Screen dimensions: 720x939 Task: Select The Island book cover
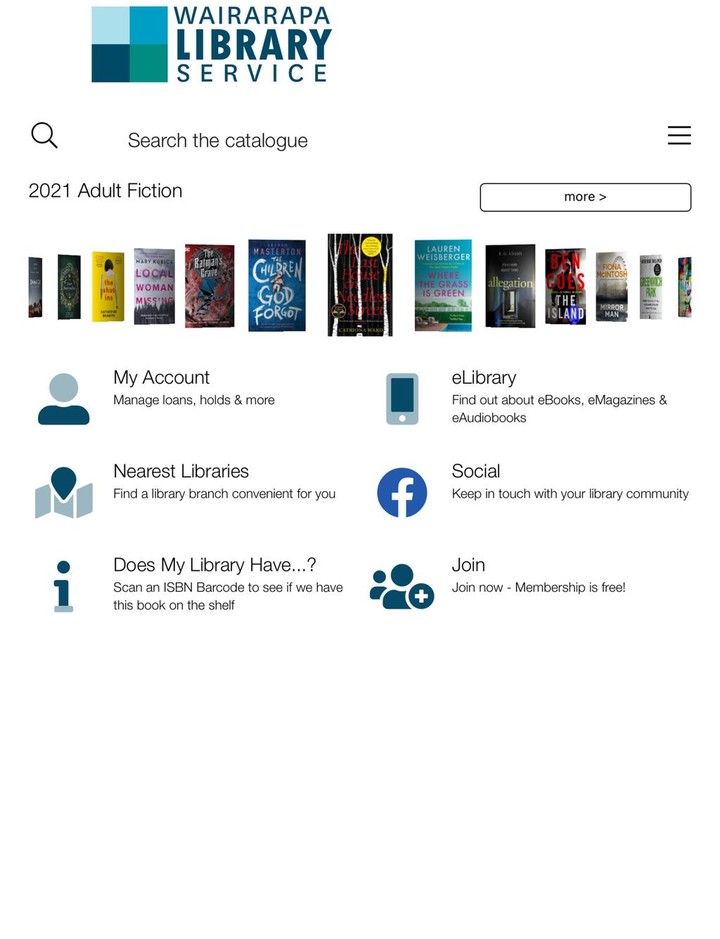pyautogui.click(x=565, y=287)
